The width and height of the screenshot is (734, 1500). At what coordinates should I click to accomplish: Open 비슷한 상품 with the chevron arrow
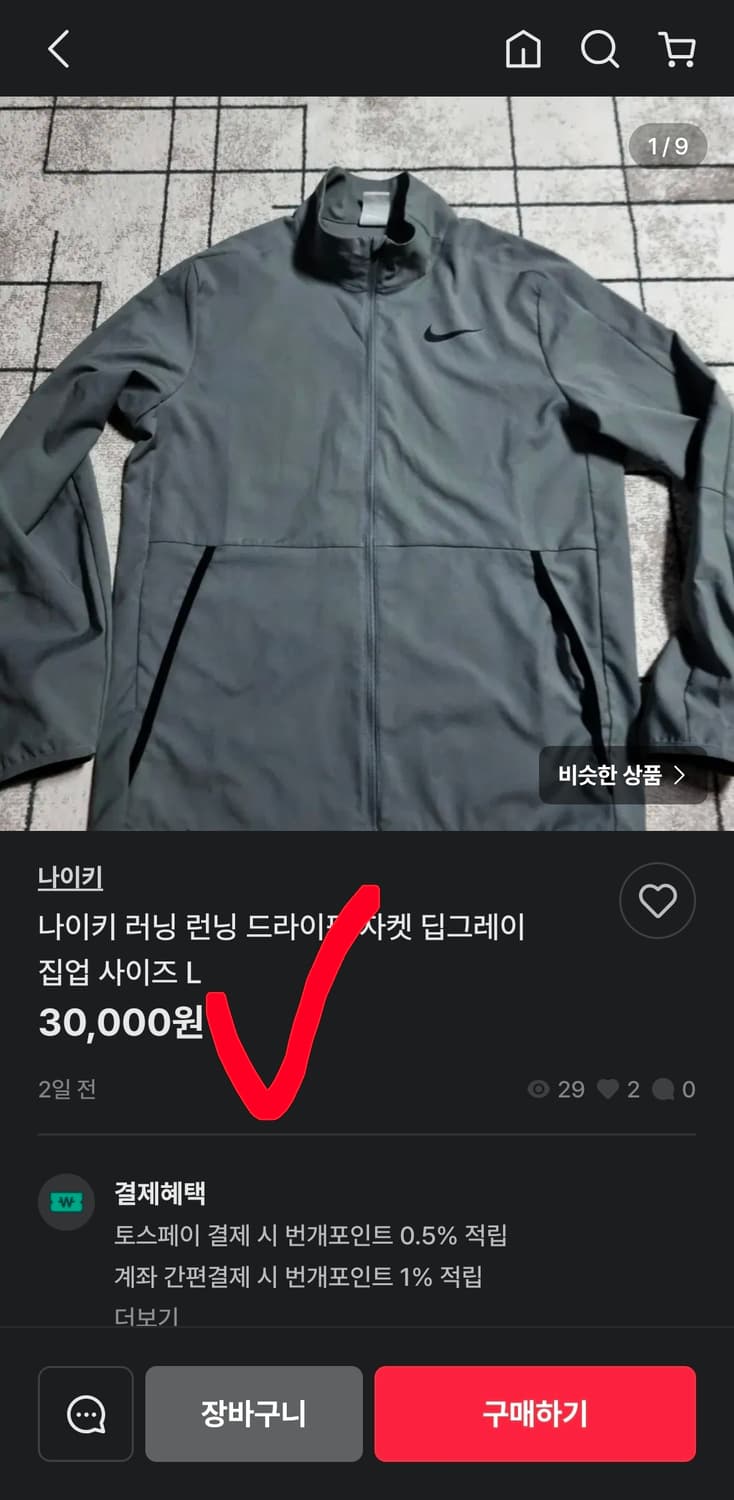point(621,775)
